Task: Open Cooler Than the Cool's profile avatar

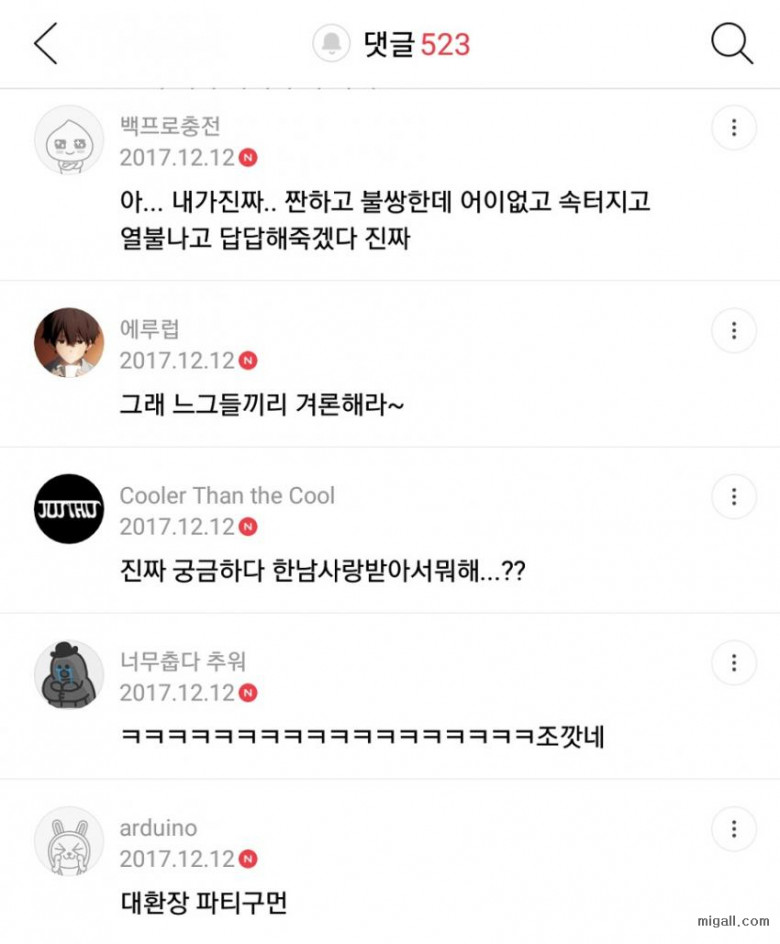Action: (x=69, y=509)
